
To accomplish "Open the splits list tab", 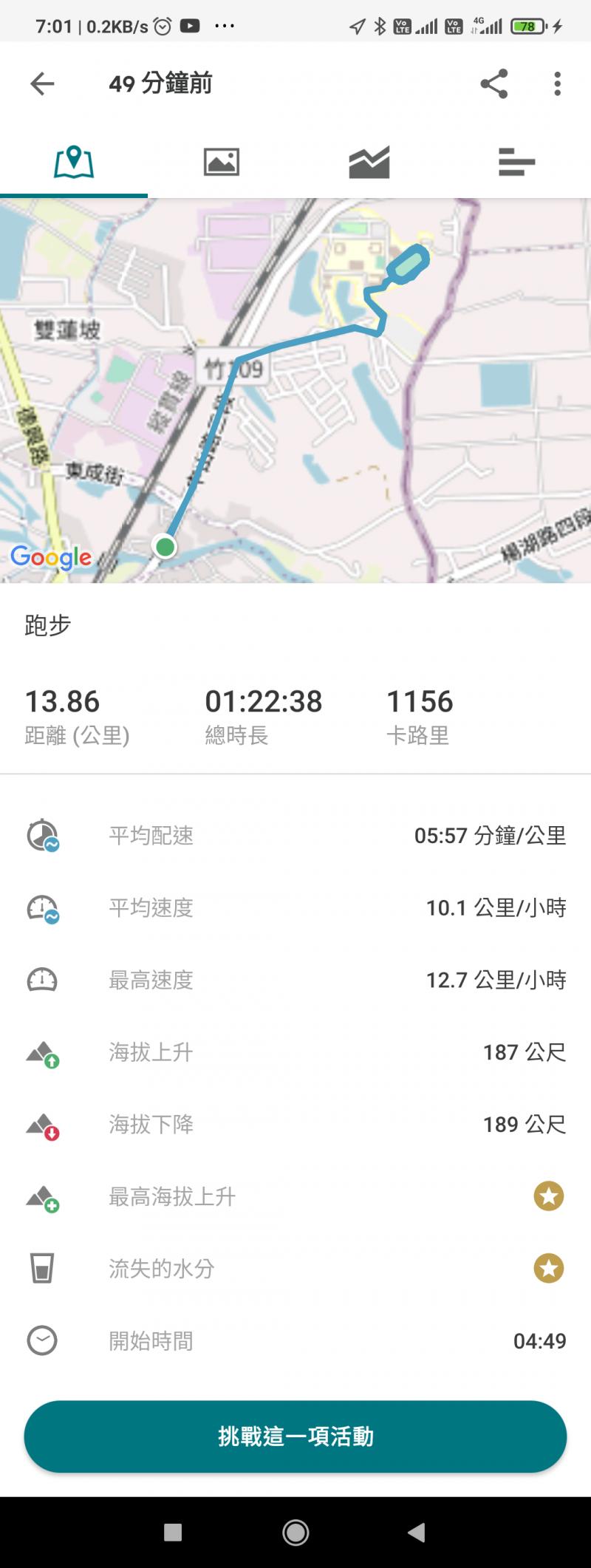I will tap(516, 162).
